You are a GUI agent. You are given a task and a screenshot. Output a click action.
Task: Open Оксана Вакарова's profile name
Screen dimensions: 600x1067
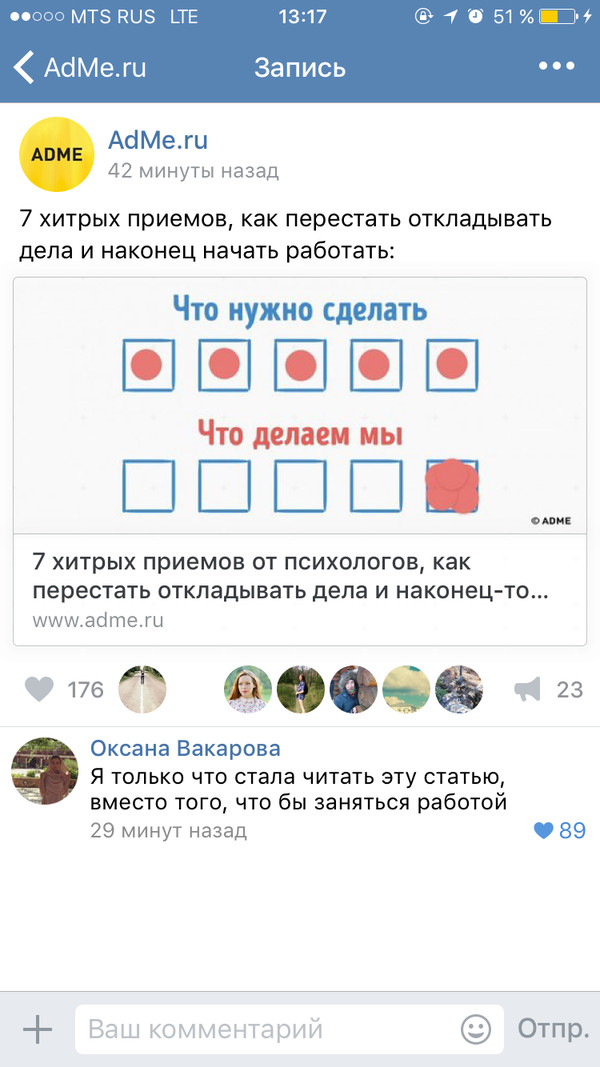point(185,748)
